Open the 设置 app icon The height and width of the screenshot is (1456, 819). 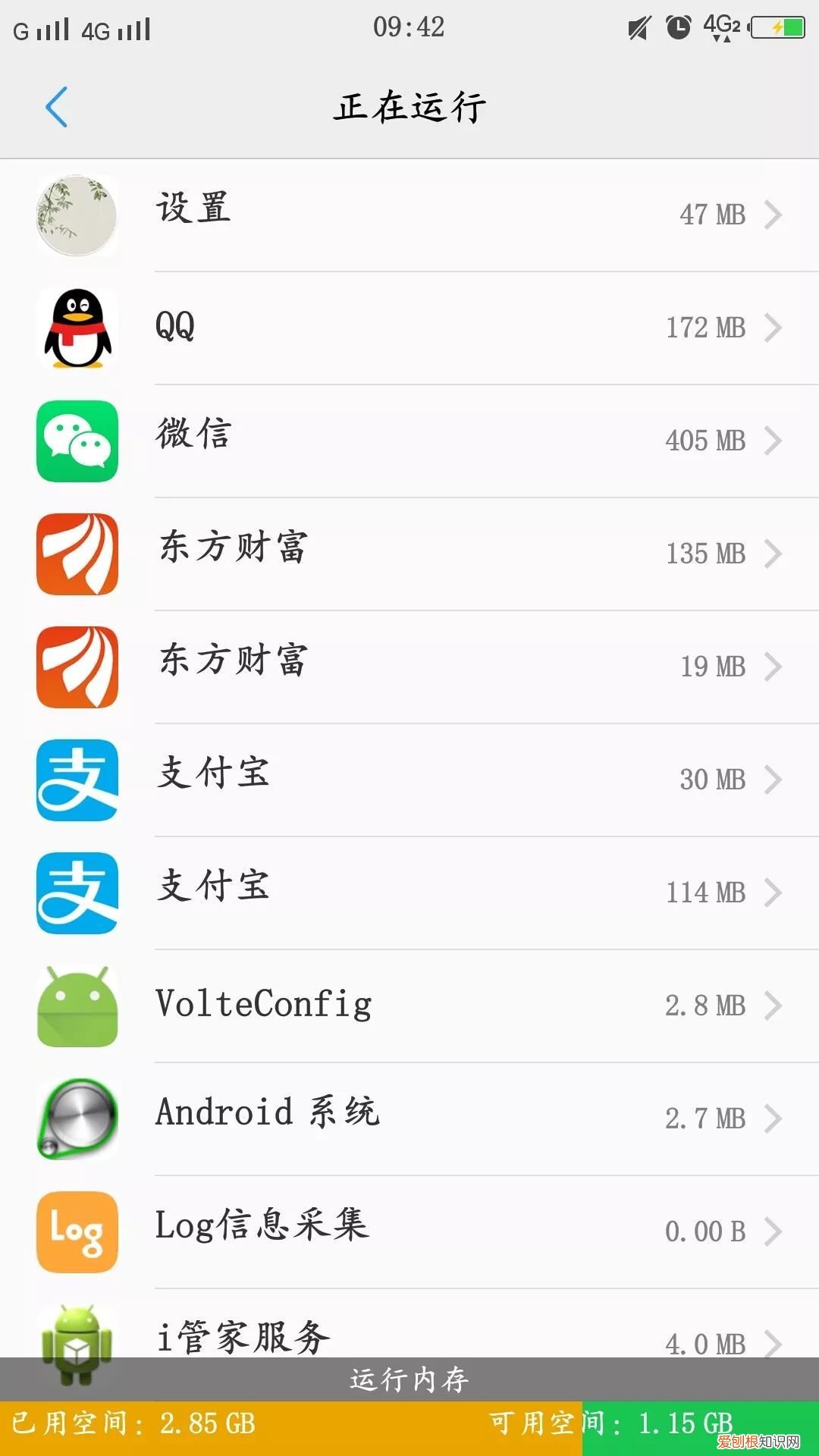tap(76, 215)
